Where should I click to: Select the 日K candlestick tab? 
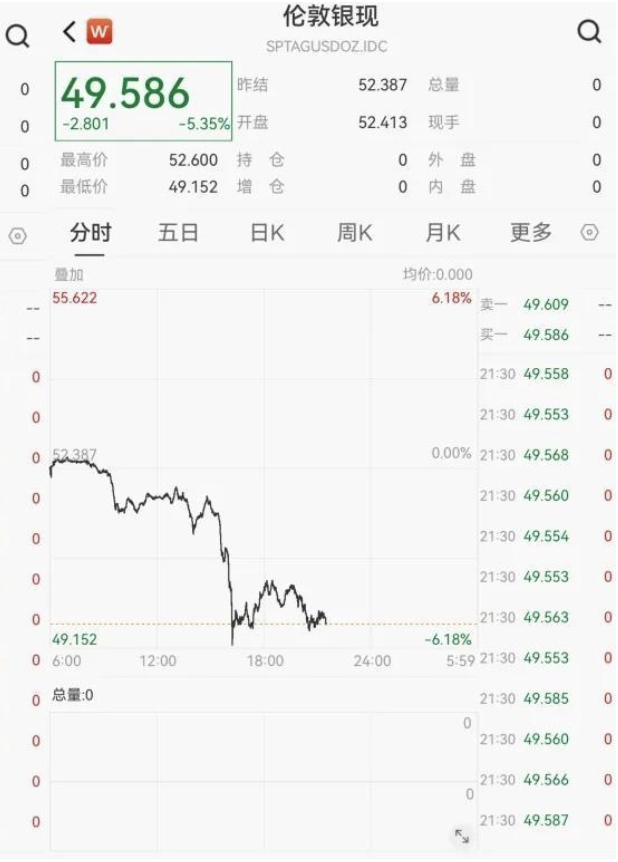pyautogui.click(x=267, y=233)
